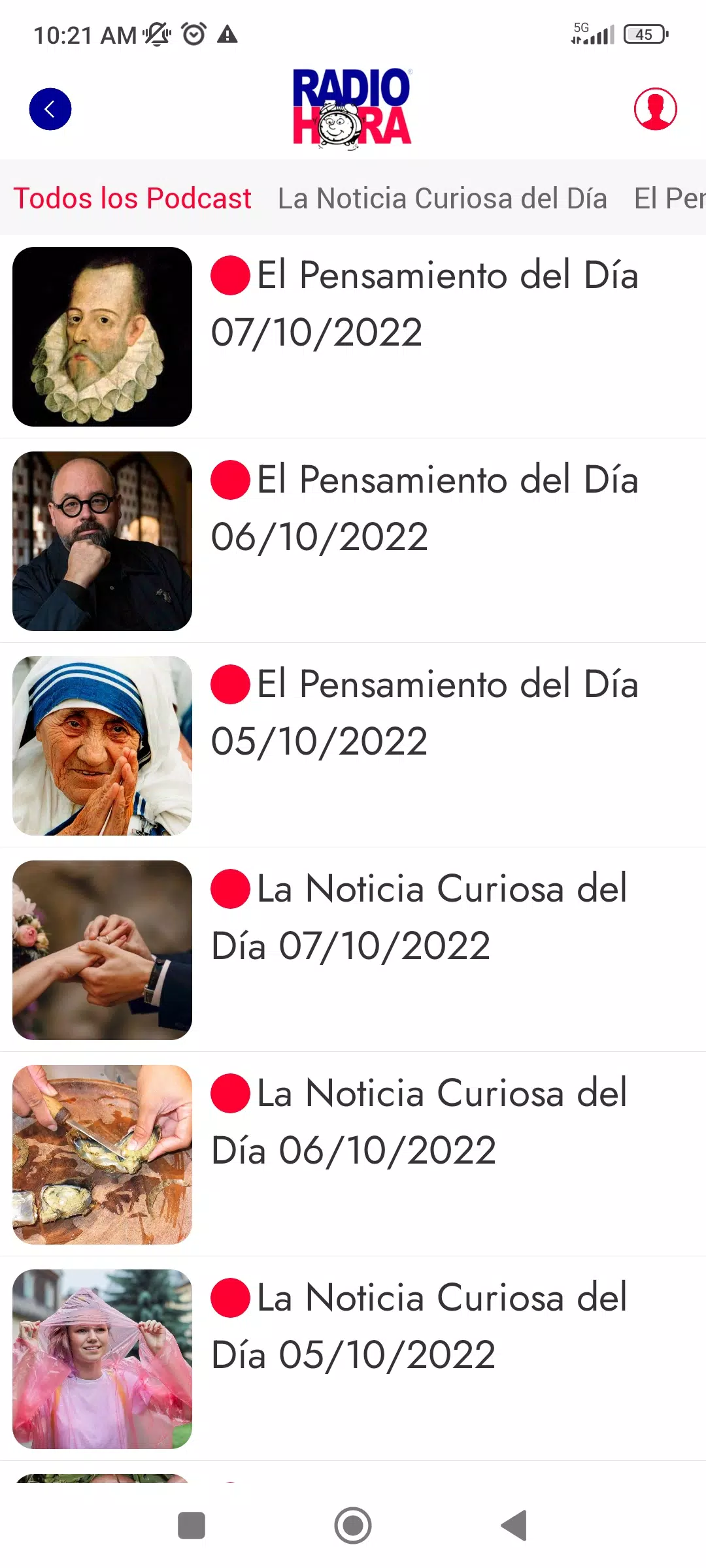706x1568 pixels.
Task: Open El Pensamiento del Día 05/10/2022
Action: (353, 745)
